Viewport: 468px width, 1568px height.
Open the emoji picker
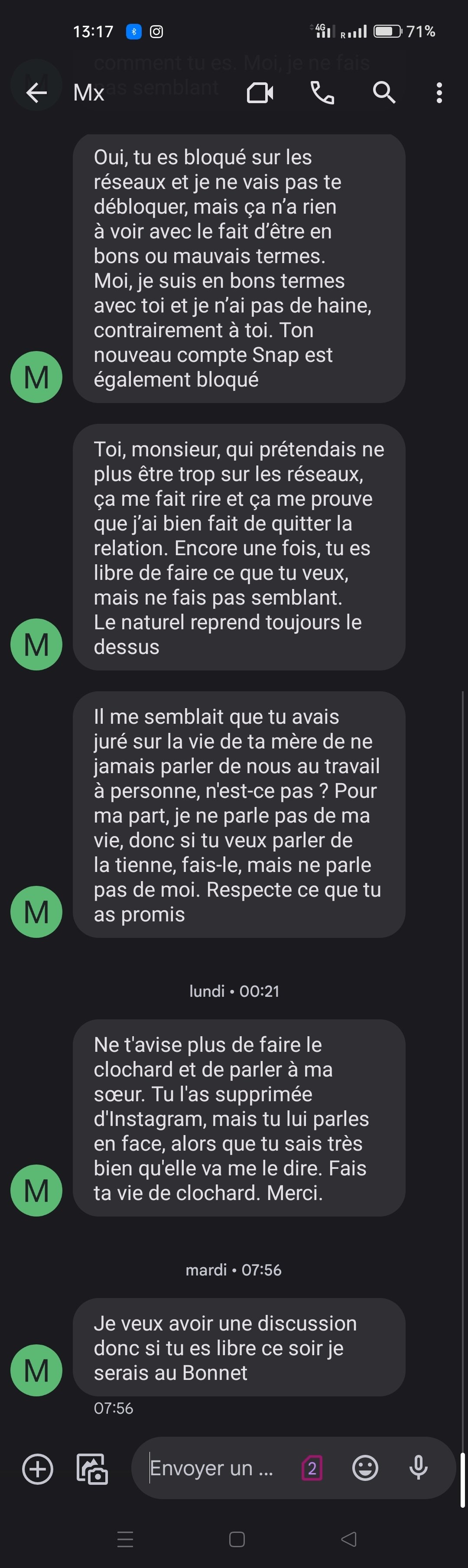[x=365, y=1468]
